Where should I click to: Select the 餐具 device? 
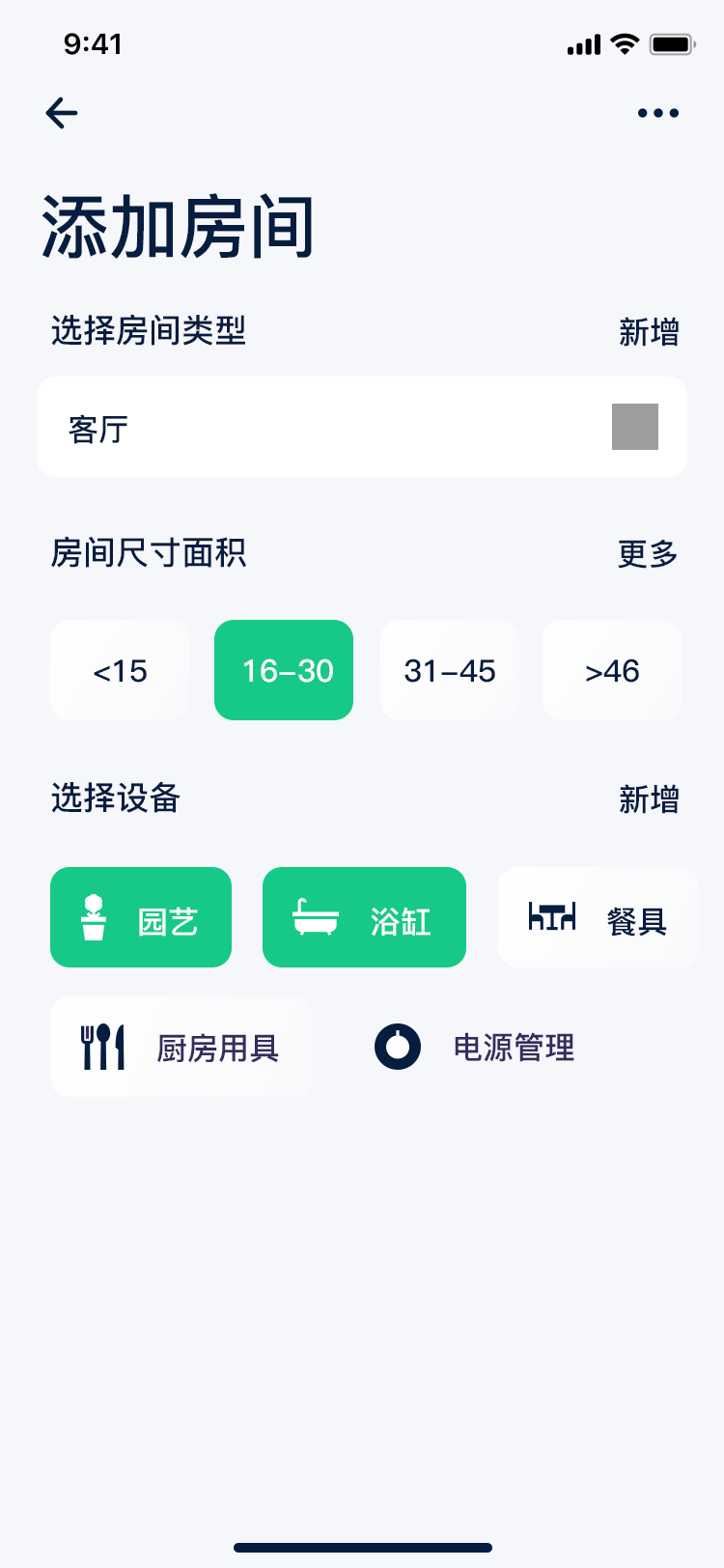coord(599,917)
